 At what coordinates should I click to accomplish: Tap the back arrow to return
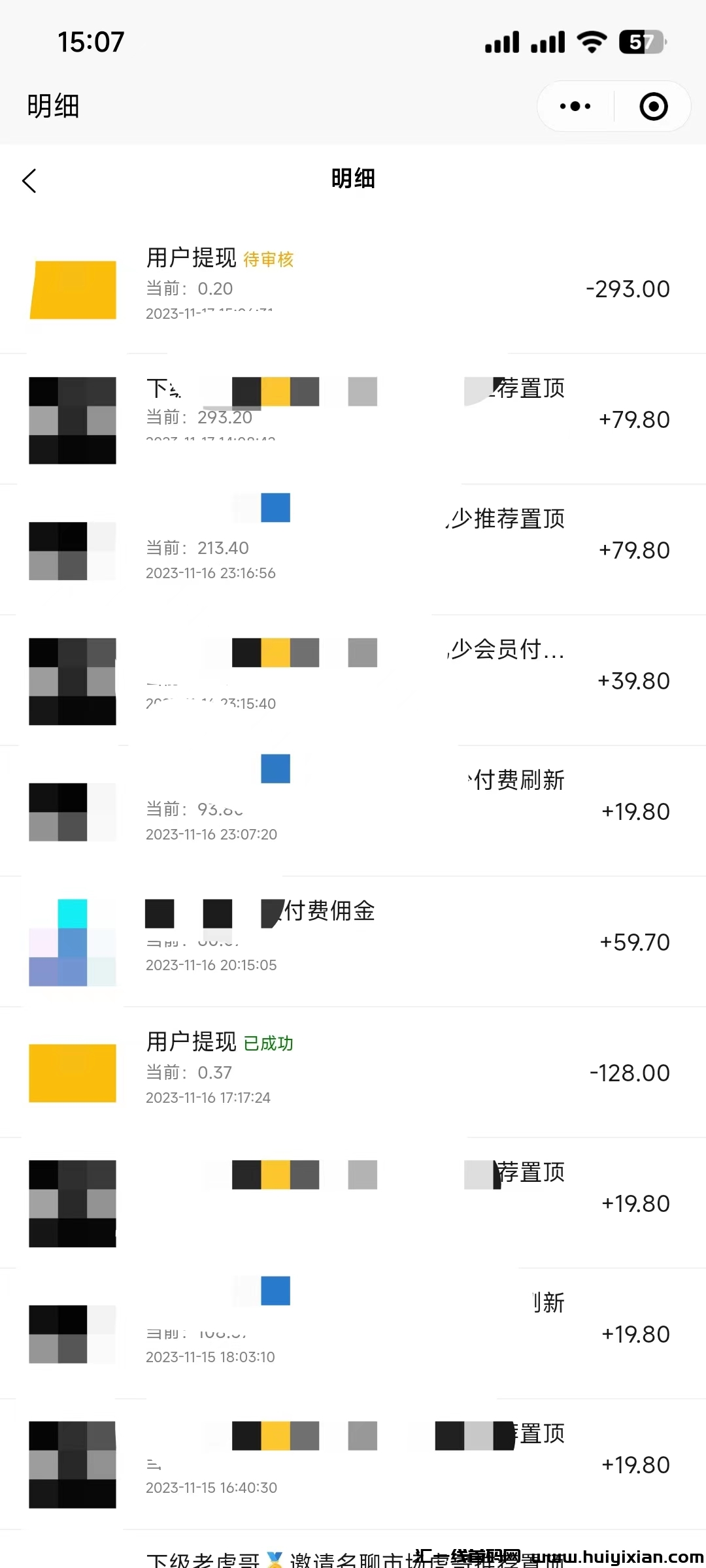[29, 180]
